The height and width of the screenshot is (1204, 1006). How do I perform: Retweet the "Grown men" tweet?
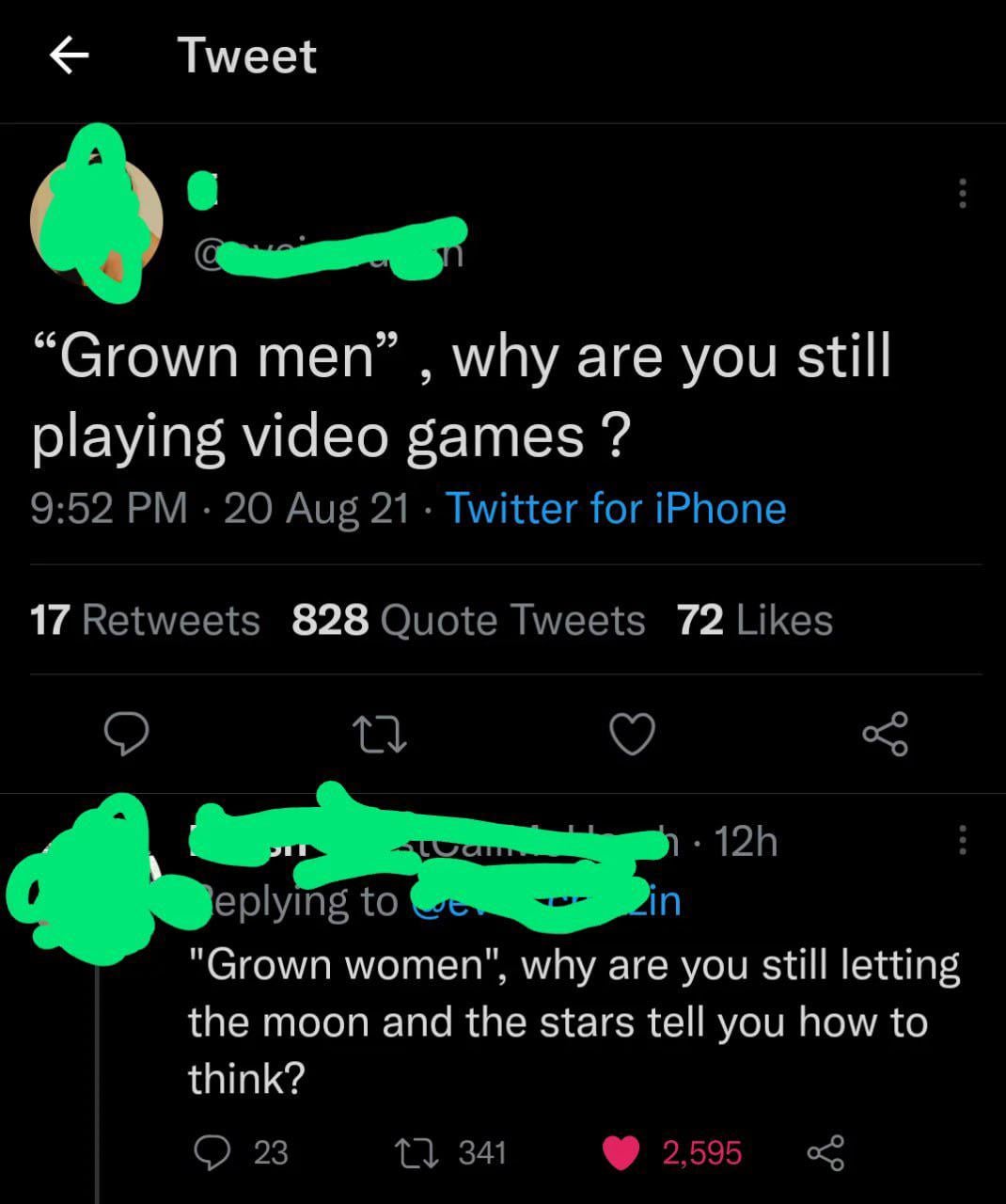click(380, 735)
